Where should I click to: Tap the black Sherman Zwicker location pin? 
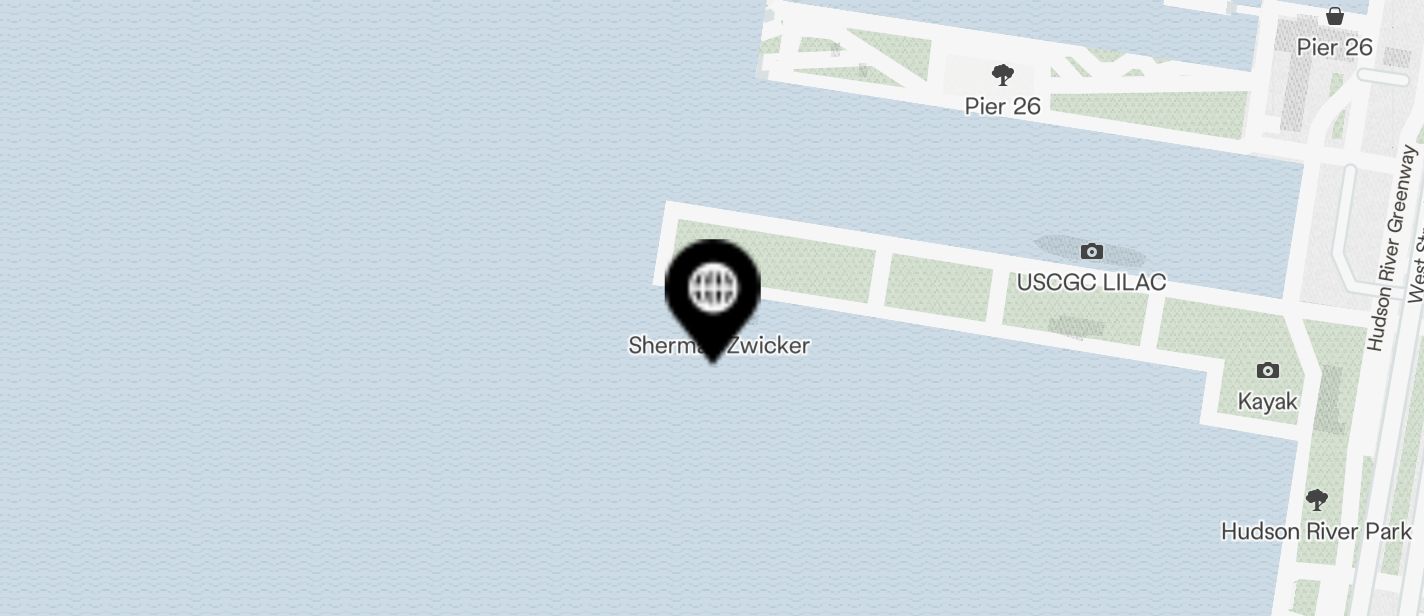(713, 291)
